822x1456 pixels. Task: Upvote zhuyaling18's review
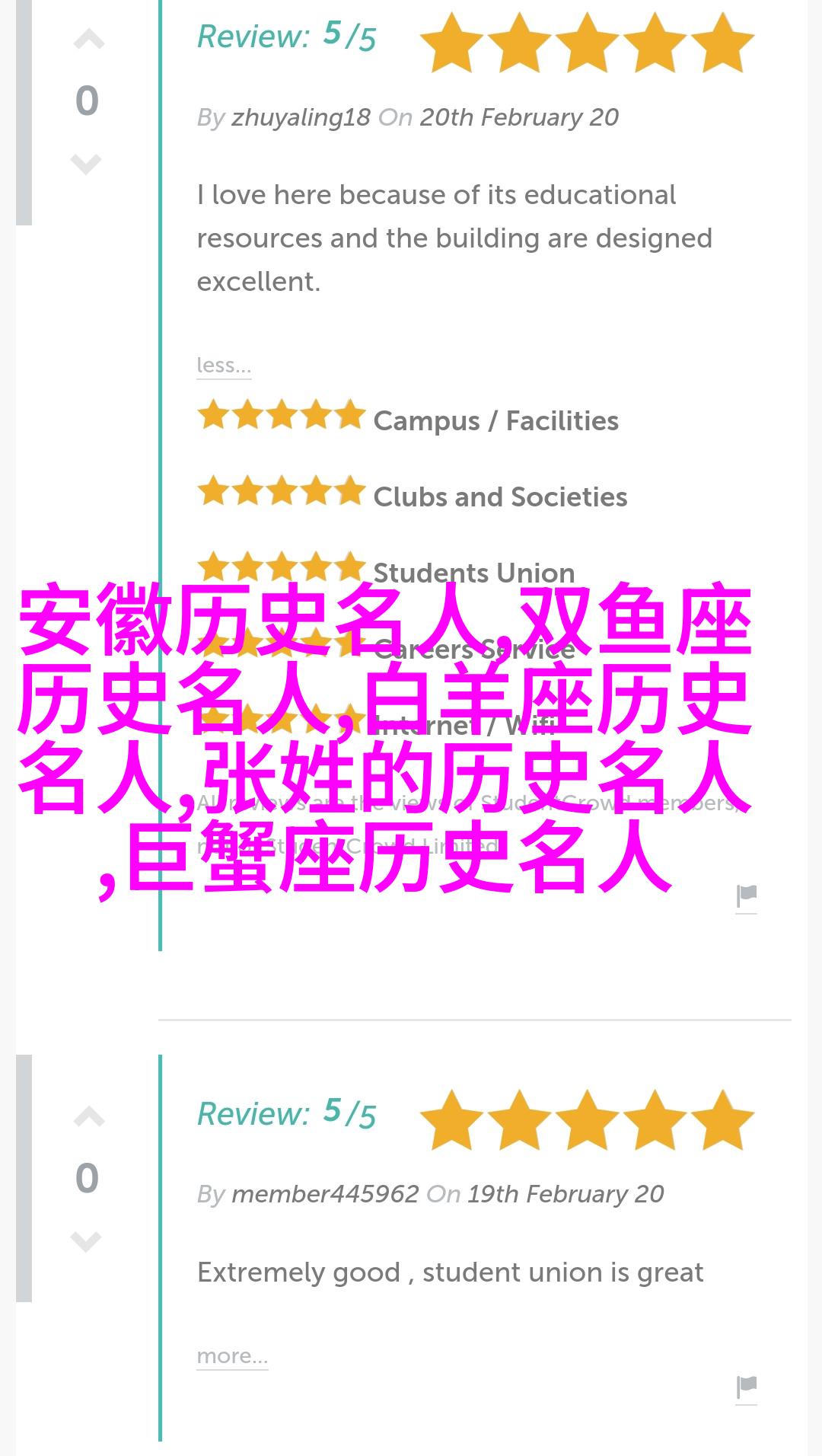(x=88, y=40)
